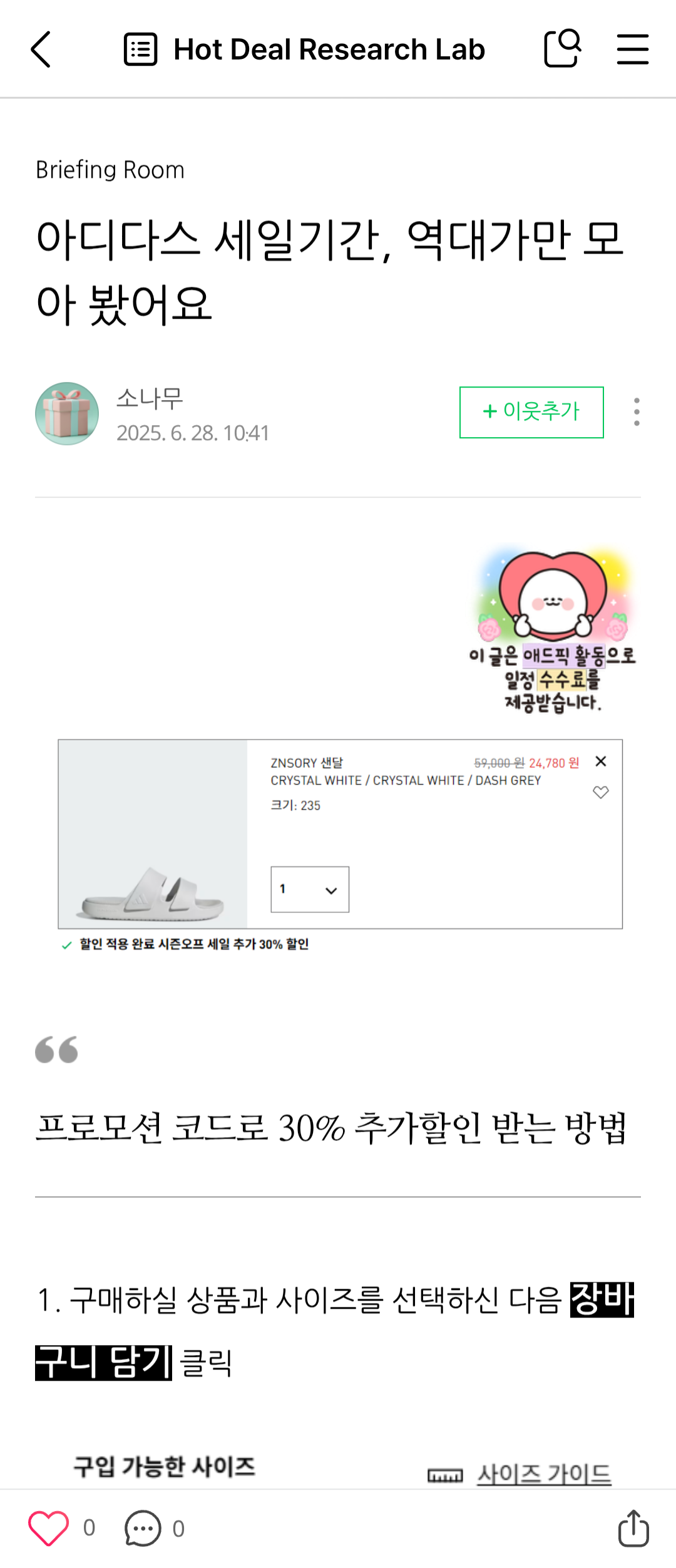Open the ruler icon next to 사이즈 가이드

point(446,1473)
